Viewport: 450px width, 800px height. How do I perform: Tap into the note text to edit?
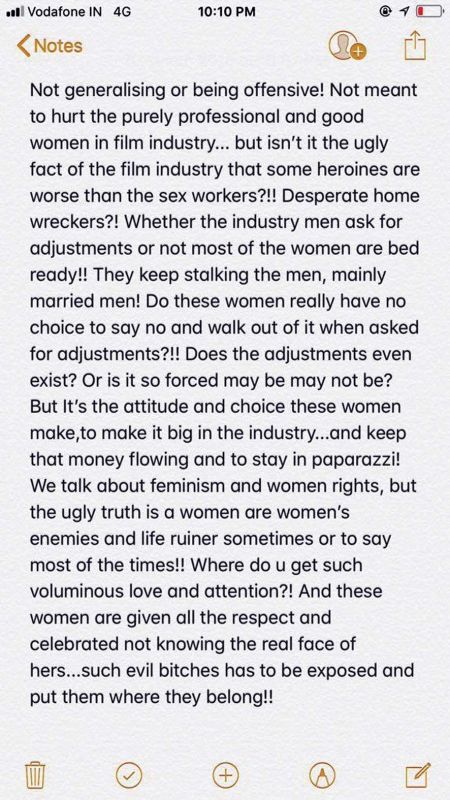[224, 394]
